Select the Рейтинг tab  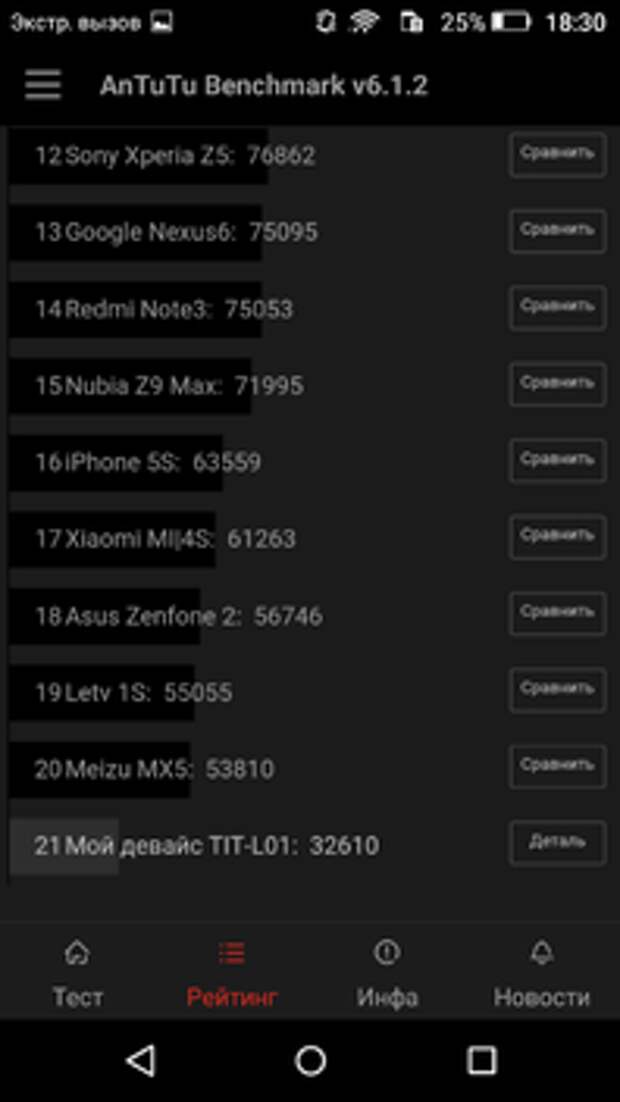point(232,973)
